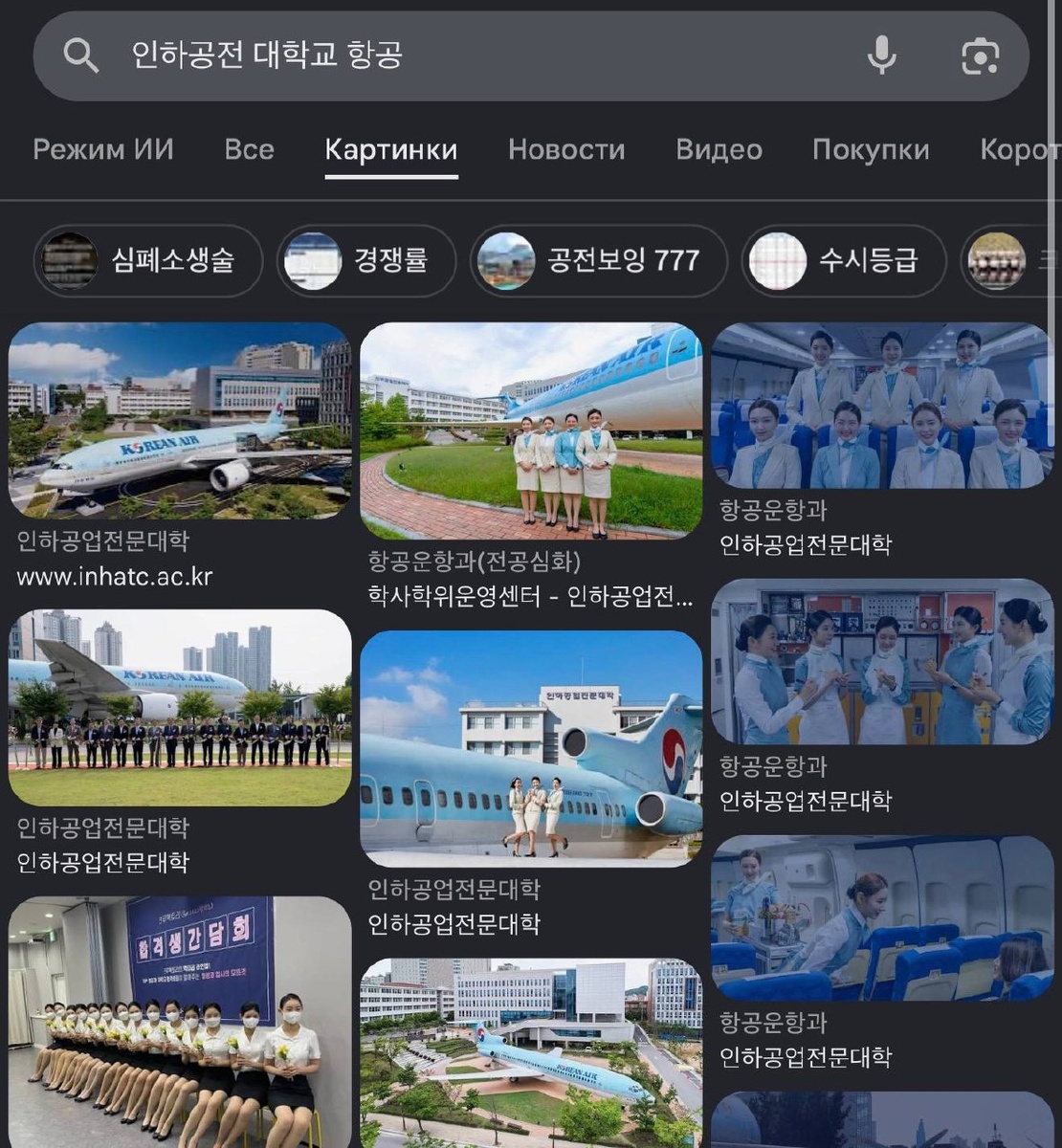This screenshot has width=1062, height=1148.
Task: Start voice search with the microphone icon
Action: point(881,55)
